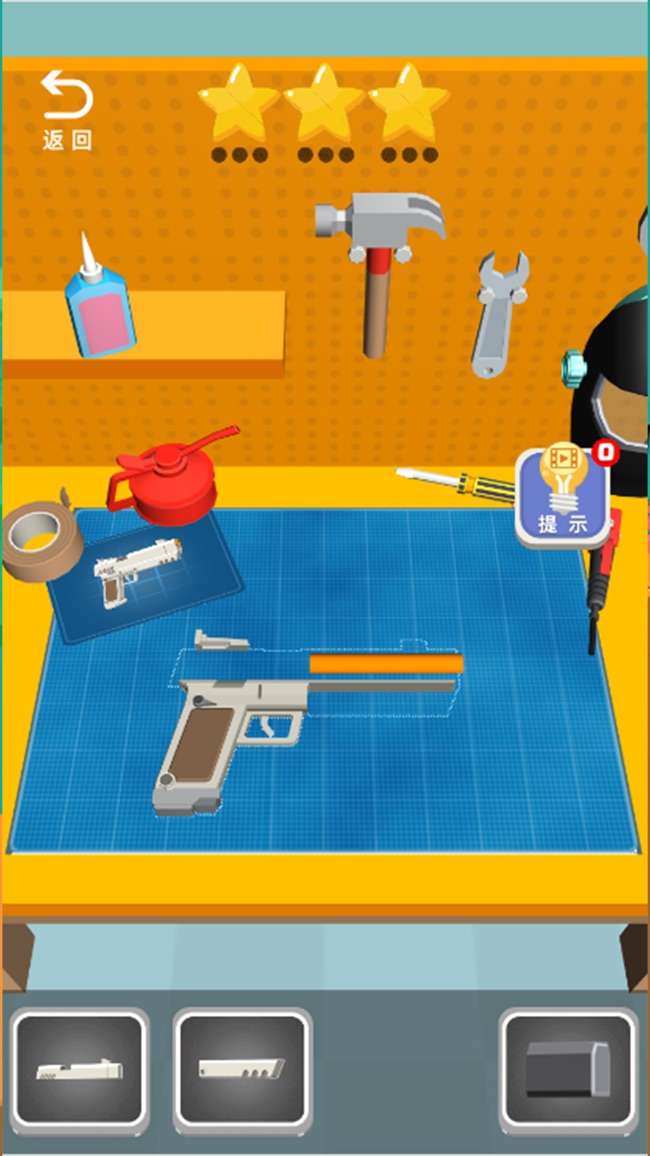Select the pistol slide part tile
Image resolution: width=650 pixels, height=1156 pixels.
[x=80, y=1071]
